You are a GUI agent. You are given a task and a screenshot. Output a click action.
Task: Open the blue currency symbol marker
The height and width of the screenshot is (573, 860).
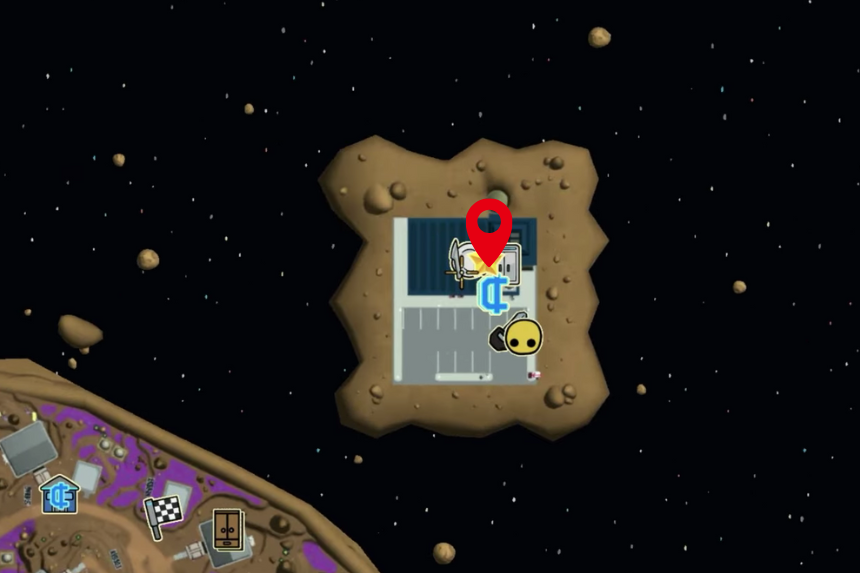point(493,295)
